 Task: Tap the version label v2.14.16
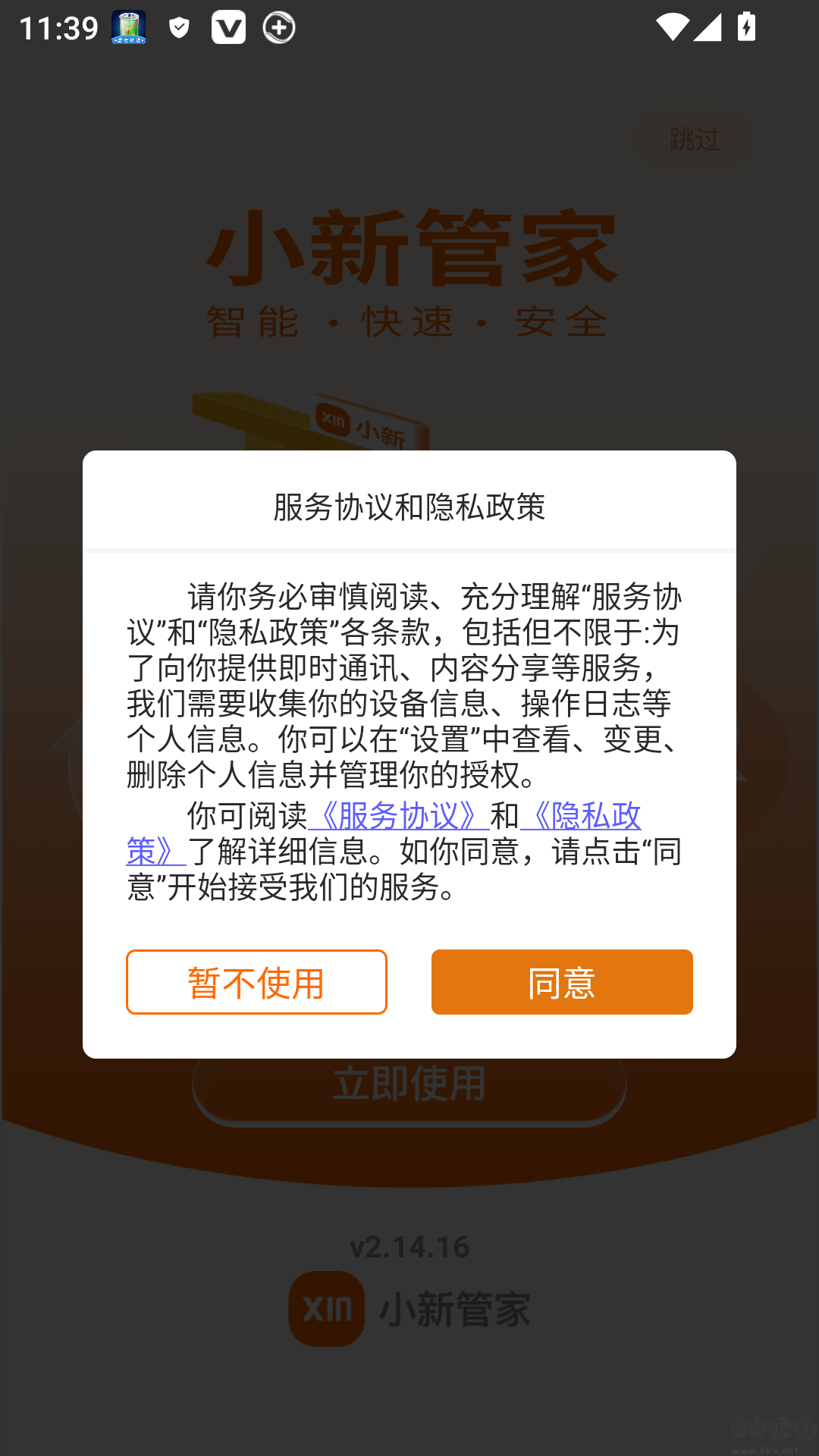point(409,1247)
